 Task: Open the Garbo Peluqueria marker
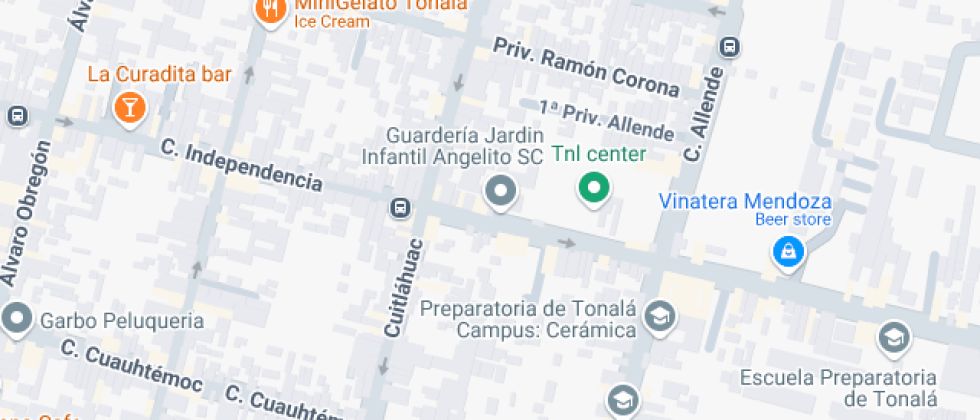click(17, 320)
